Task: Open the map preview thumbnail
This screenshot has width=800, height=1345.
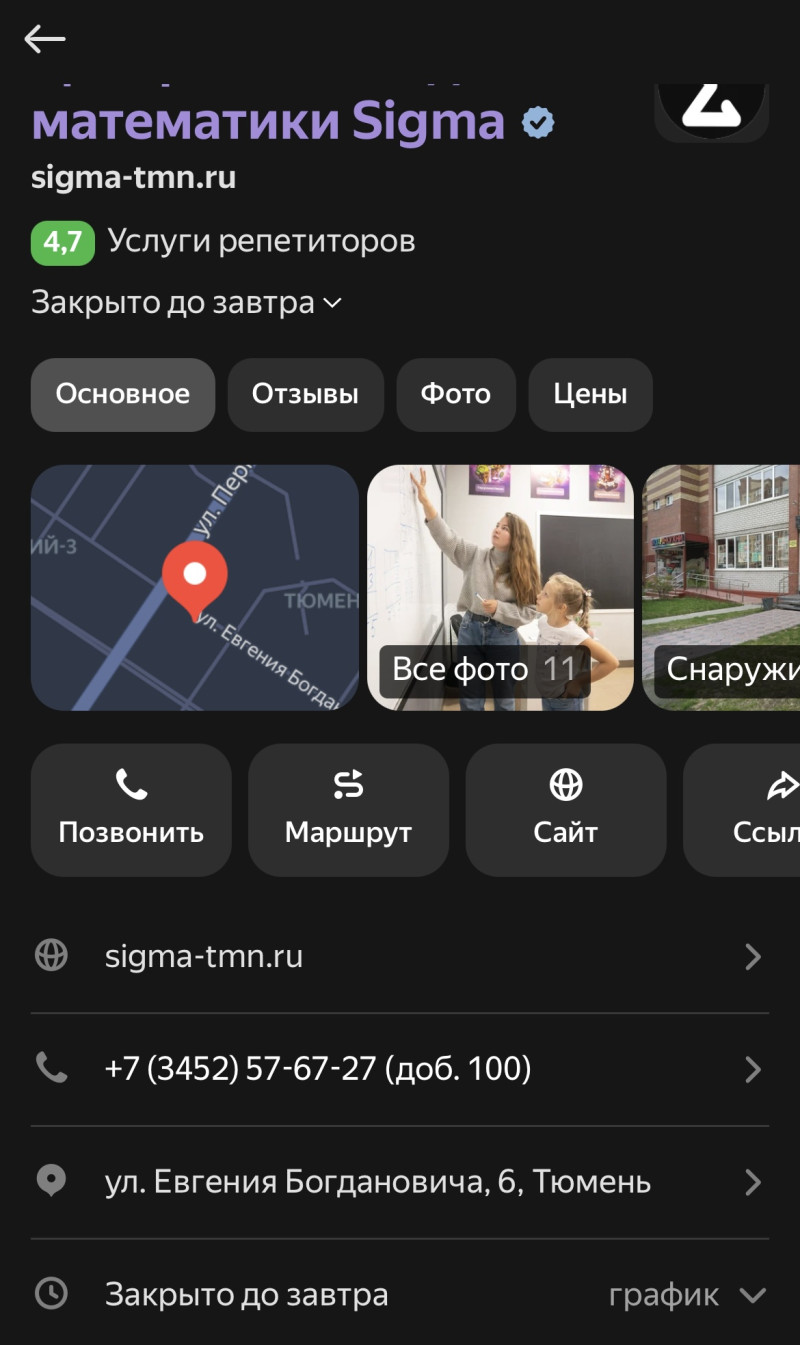Action: click(x=195, y=588)
